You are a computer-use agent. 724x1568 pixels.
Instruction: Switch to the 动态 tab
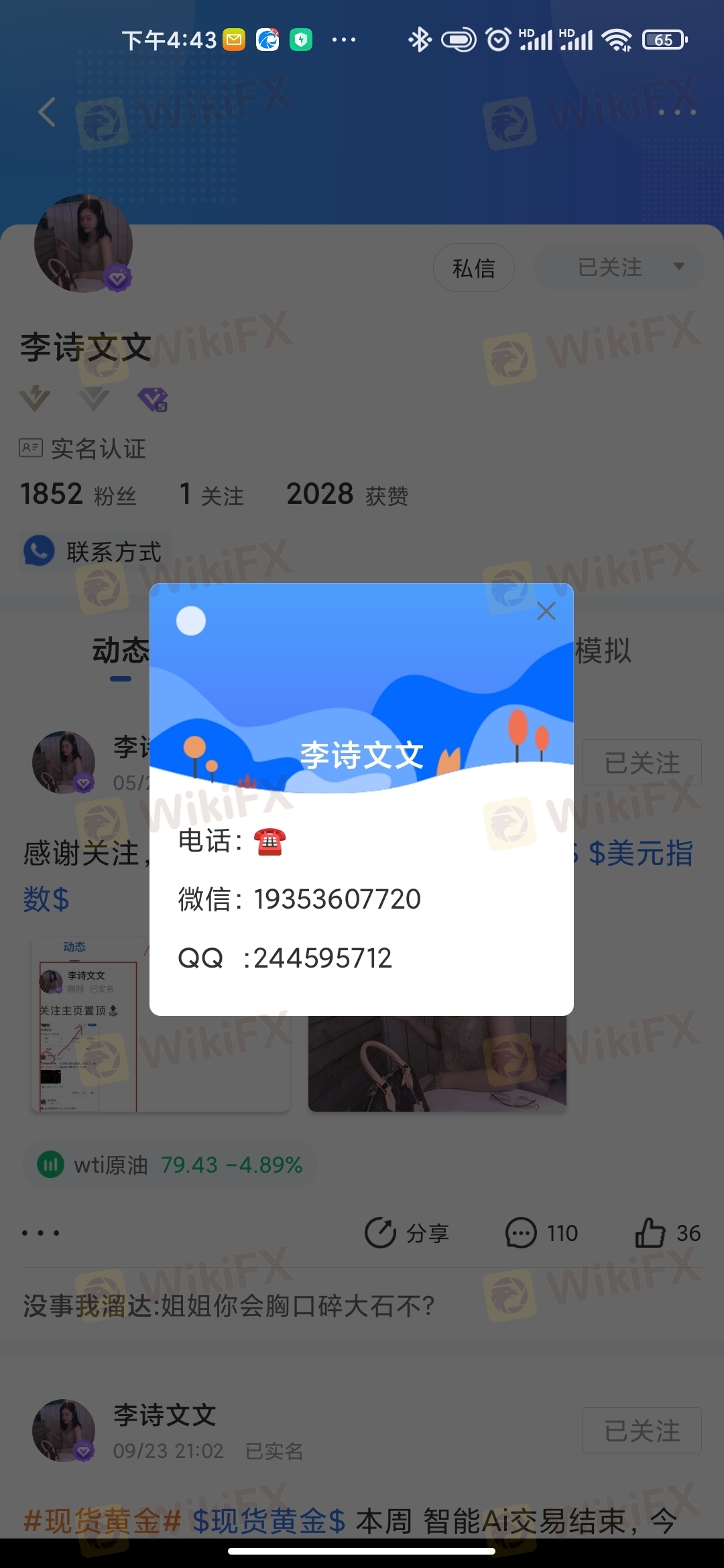click(121, 651)
